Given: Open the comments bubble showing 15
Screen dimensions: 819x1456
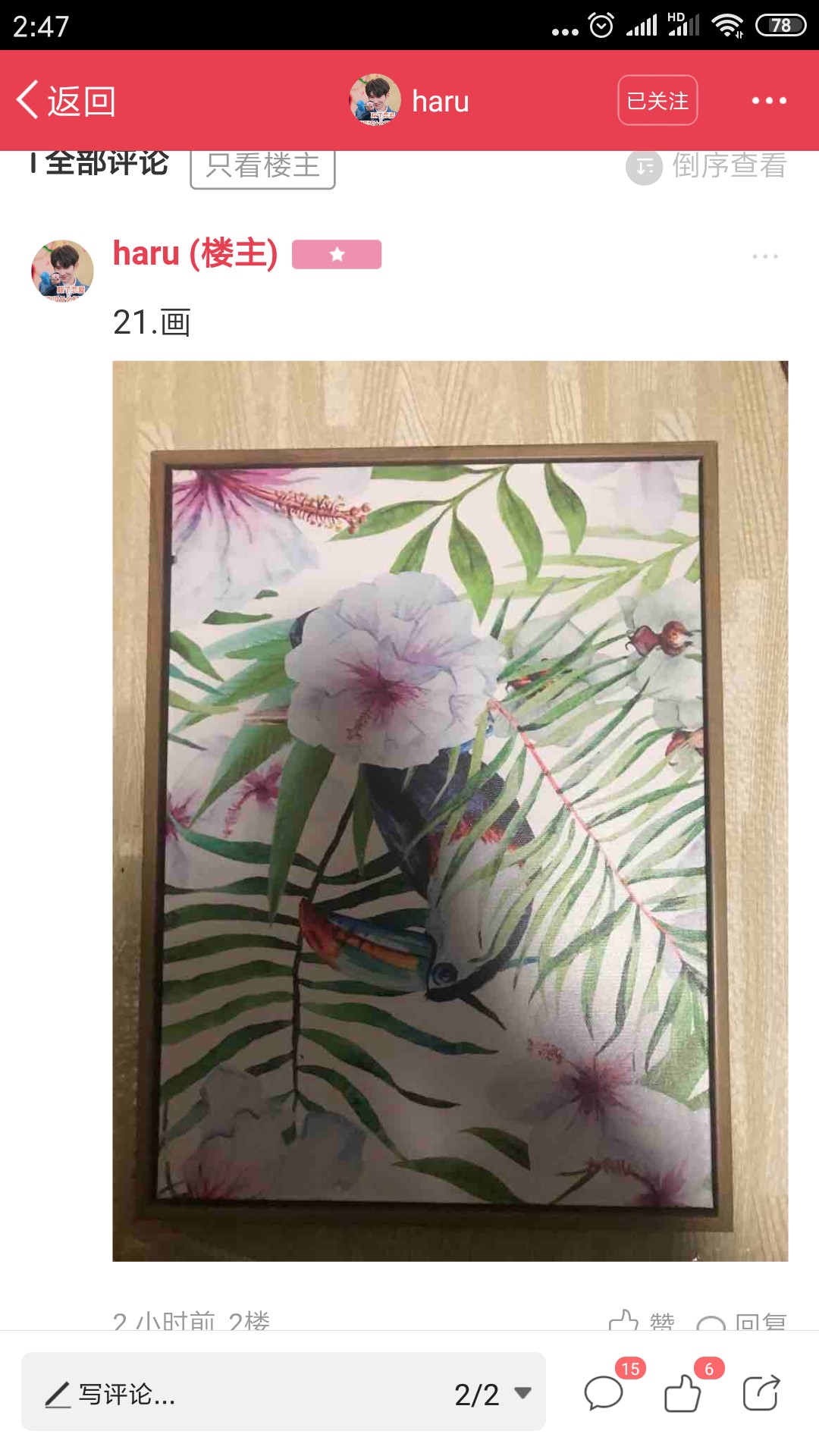Looking at the screenshot, I should pos(604,1393).
